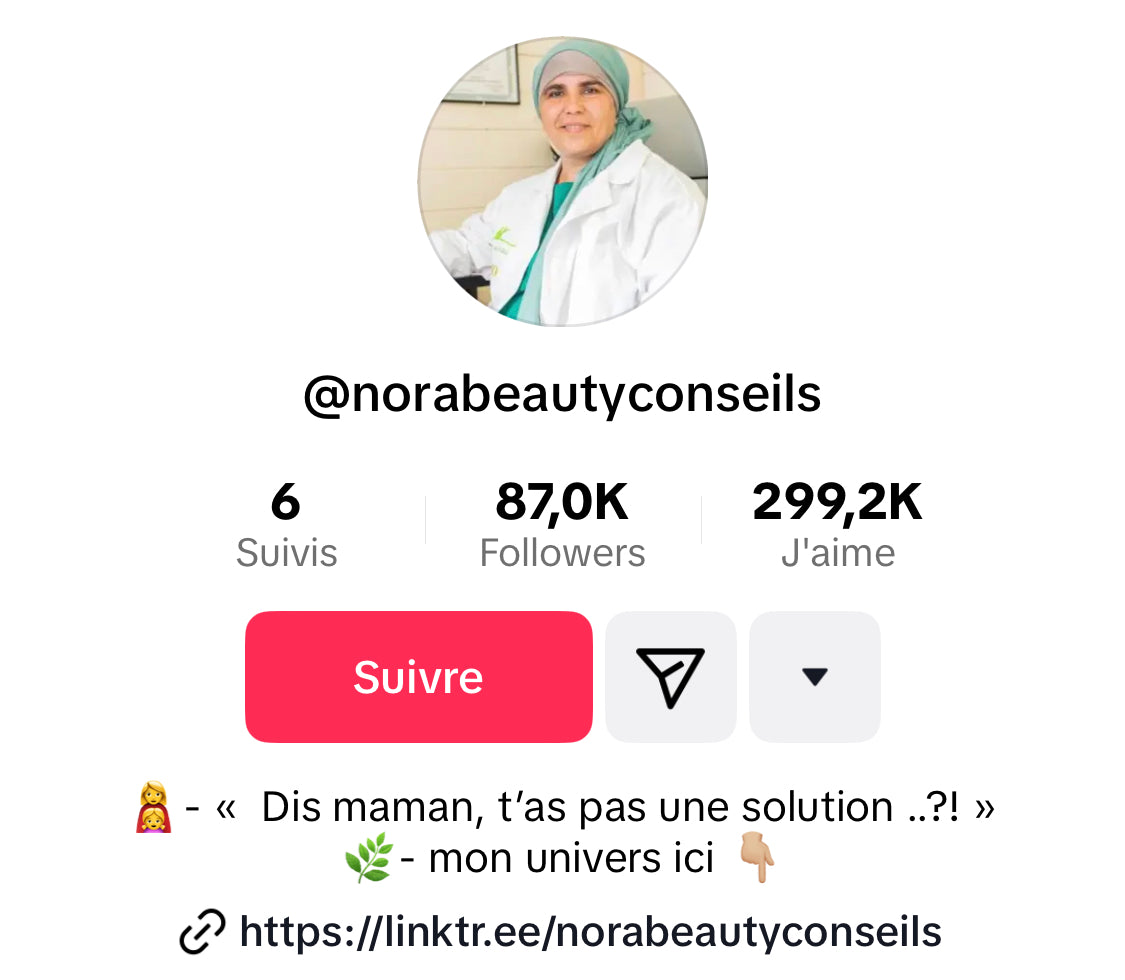
Task: View the 299,2K J'aime total
Action: click(837, 525)
